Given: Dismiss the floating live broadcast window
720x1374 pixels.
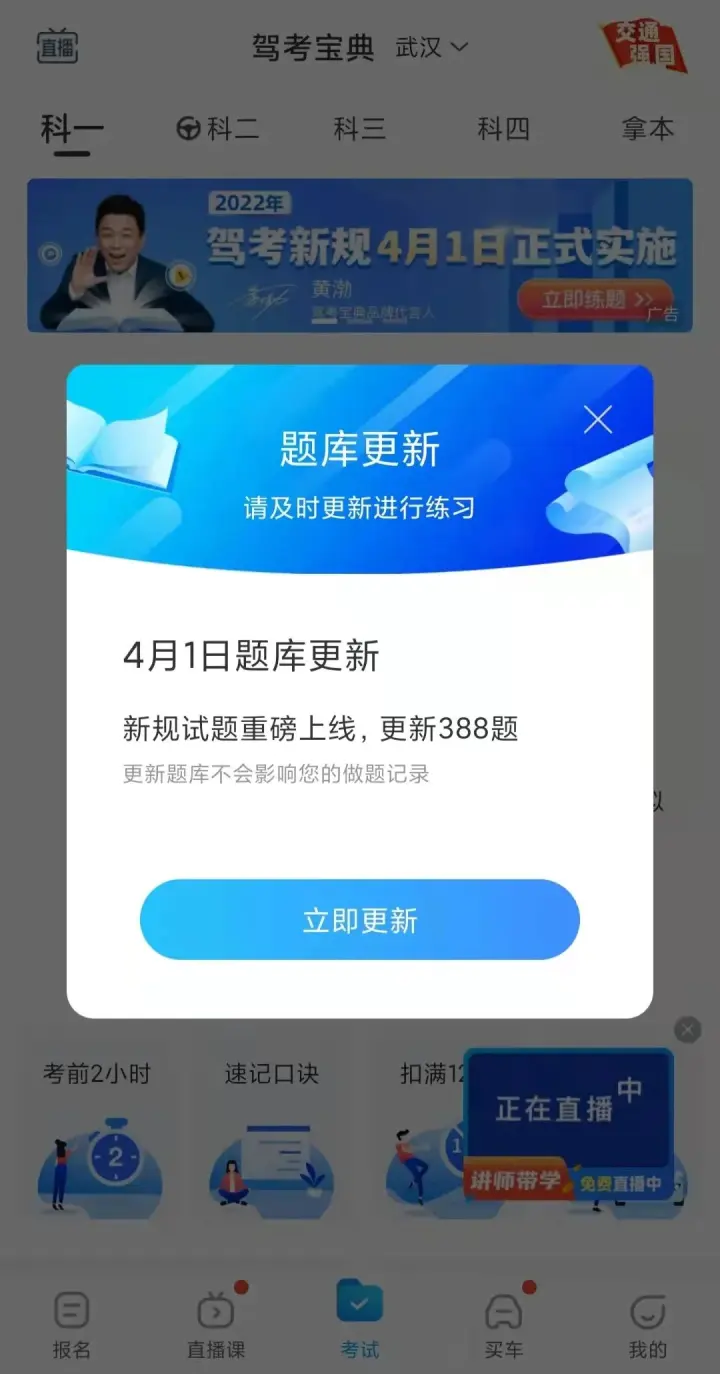Looking at the screenshot, I should click(x=687, y=1029).
